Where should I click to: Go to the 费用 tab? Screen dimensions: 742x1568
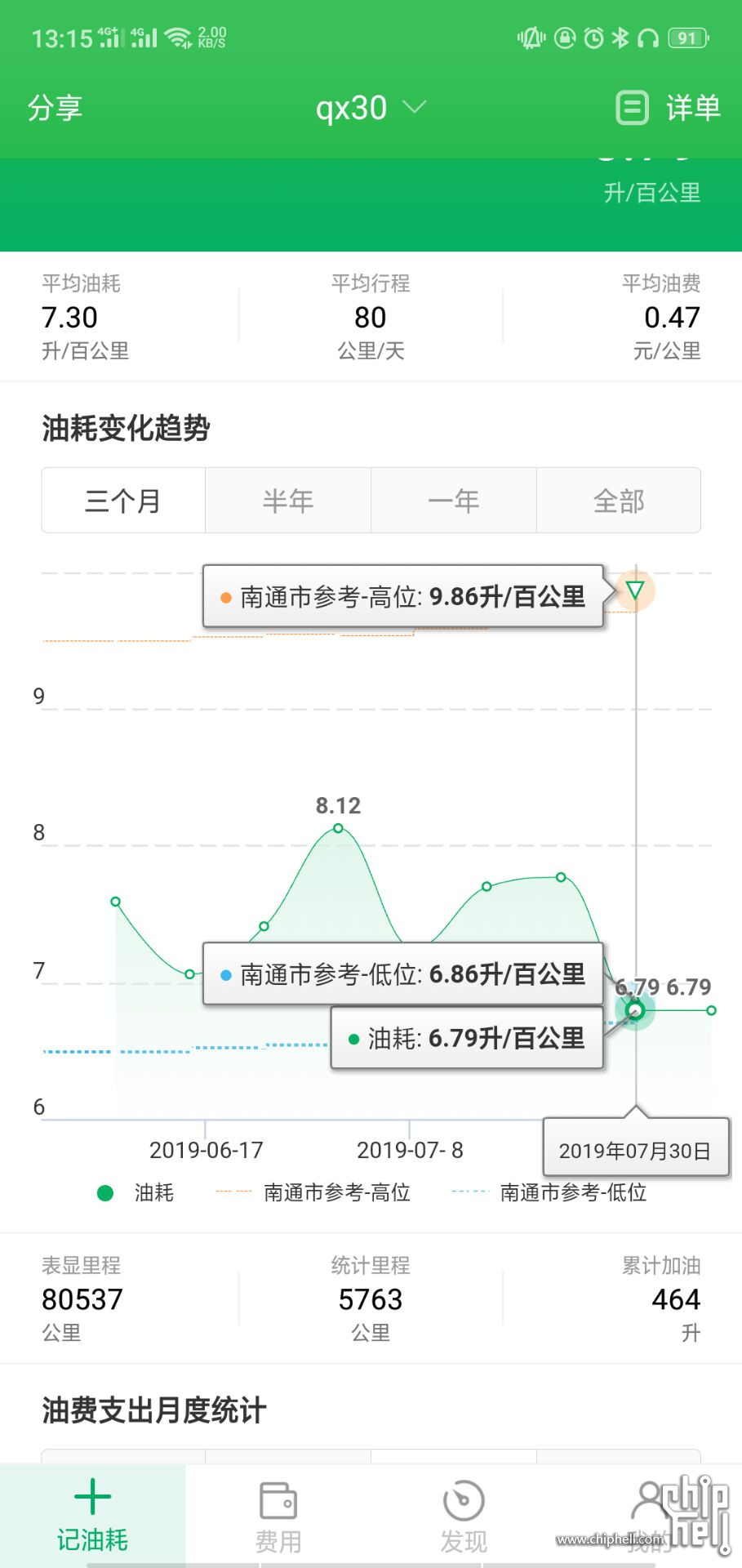pos(278,1516)
